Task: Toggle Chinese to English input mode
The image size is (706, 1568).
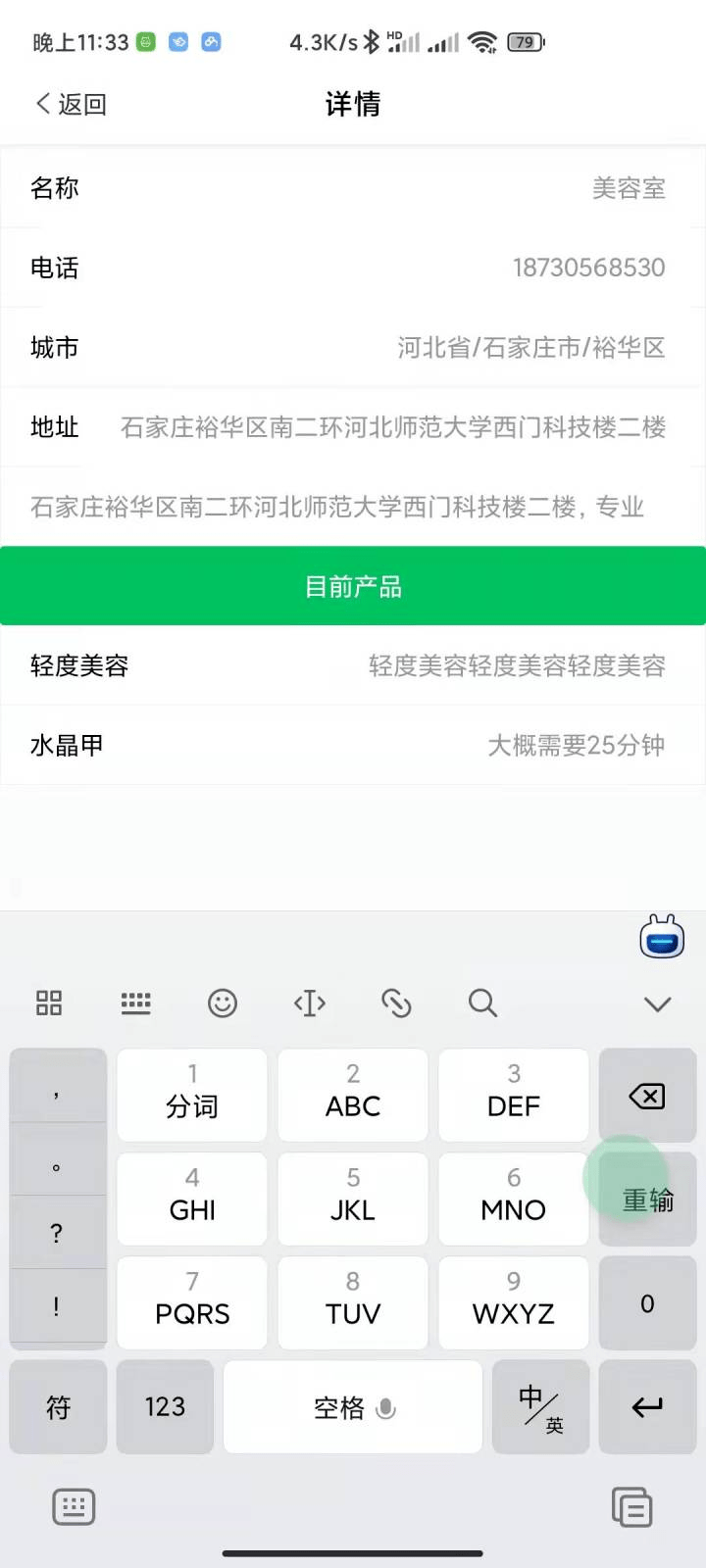Action: click(540, 1406)
